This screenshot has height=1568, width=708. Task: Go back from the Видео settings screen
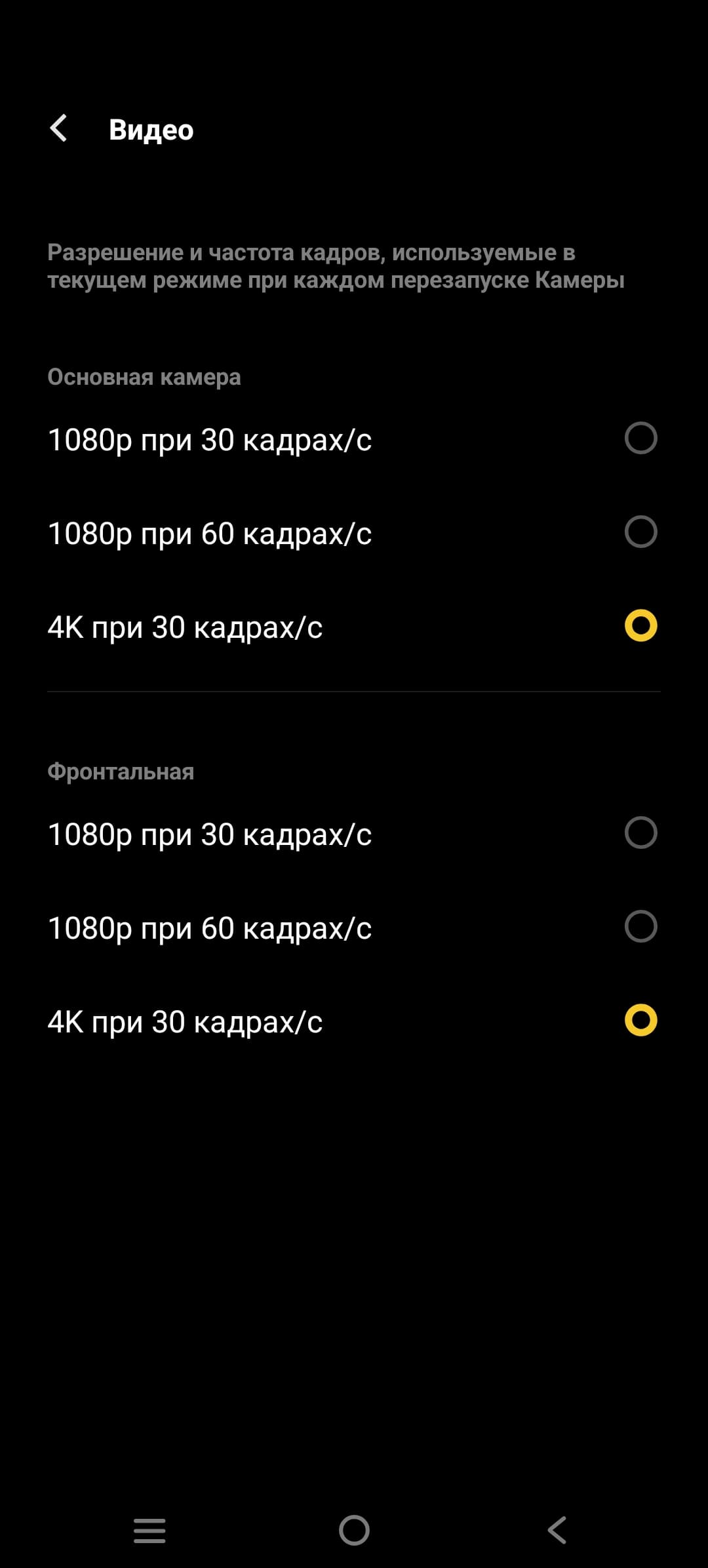(x=59, y=128)
